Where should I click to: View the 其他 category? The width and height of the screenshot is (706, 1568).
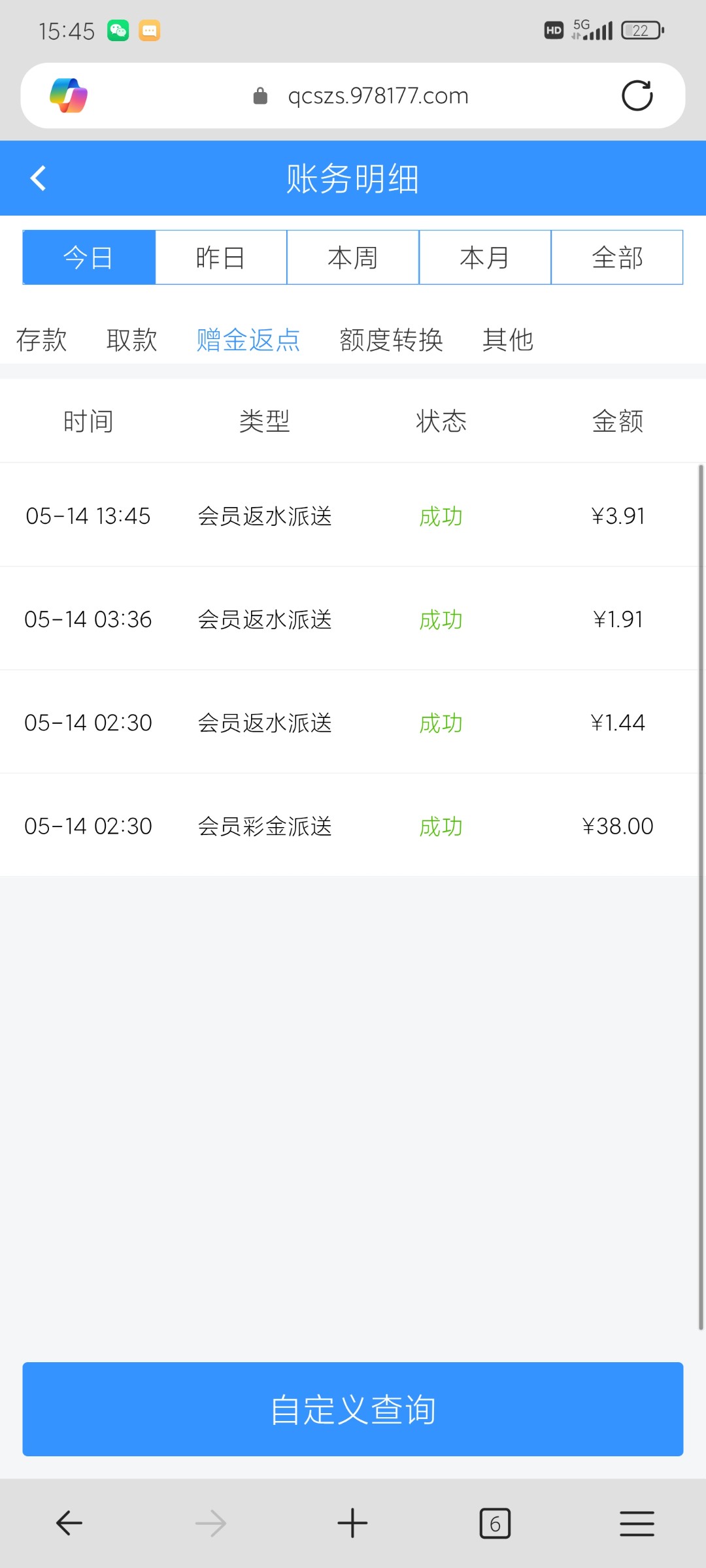(508, 340)
